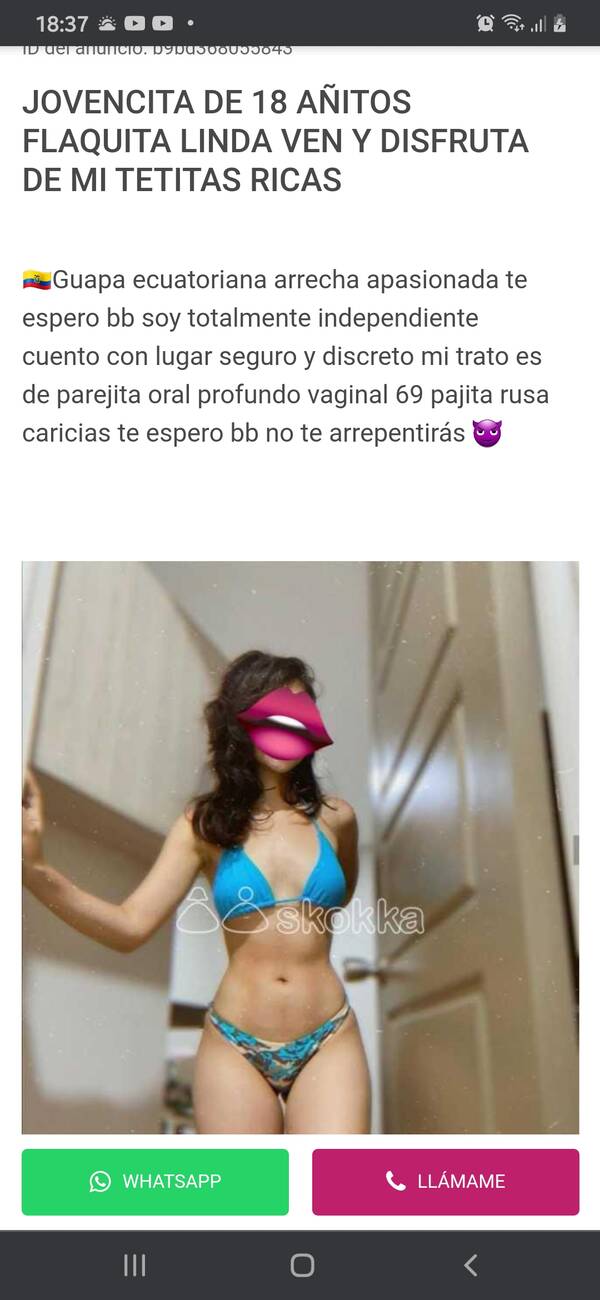Go back using the system back button
The image size is (600, 1300).
(470, 1265)
